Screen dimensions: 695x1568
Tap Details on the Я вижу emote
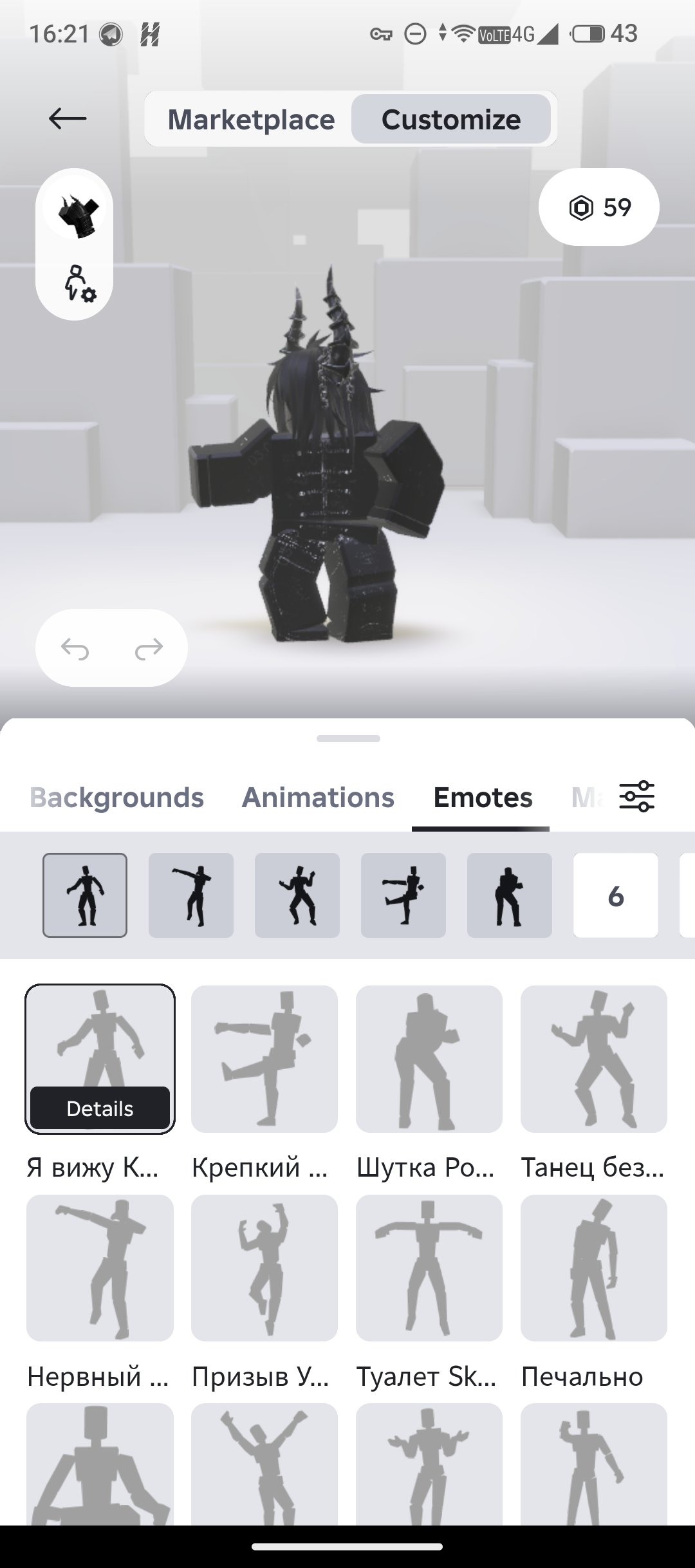100,1108
